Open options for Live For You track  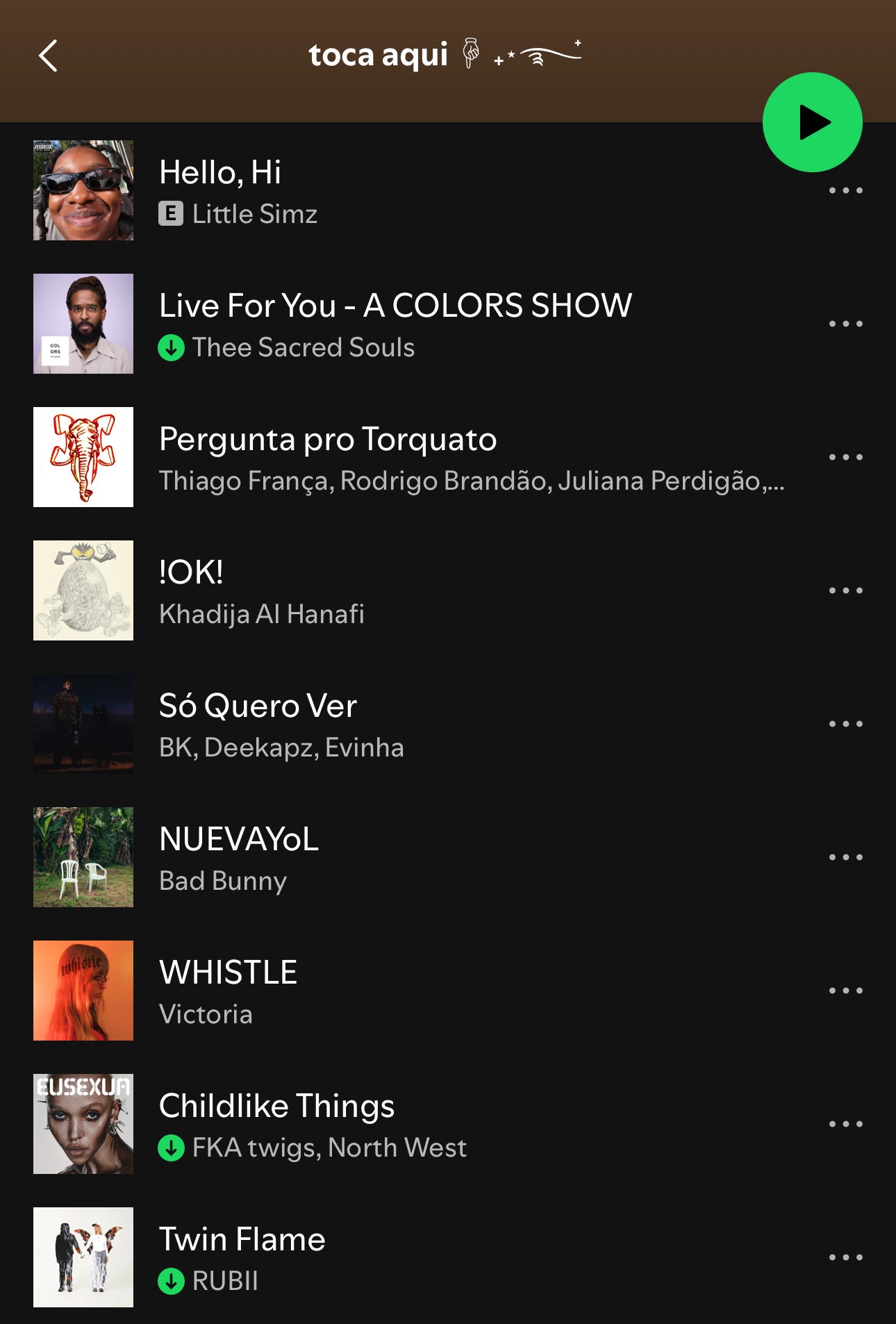click(845, 324)
